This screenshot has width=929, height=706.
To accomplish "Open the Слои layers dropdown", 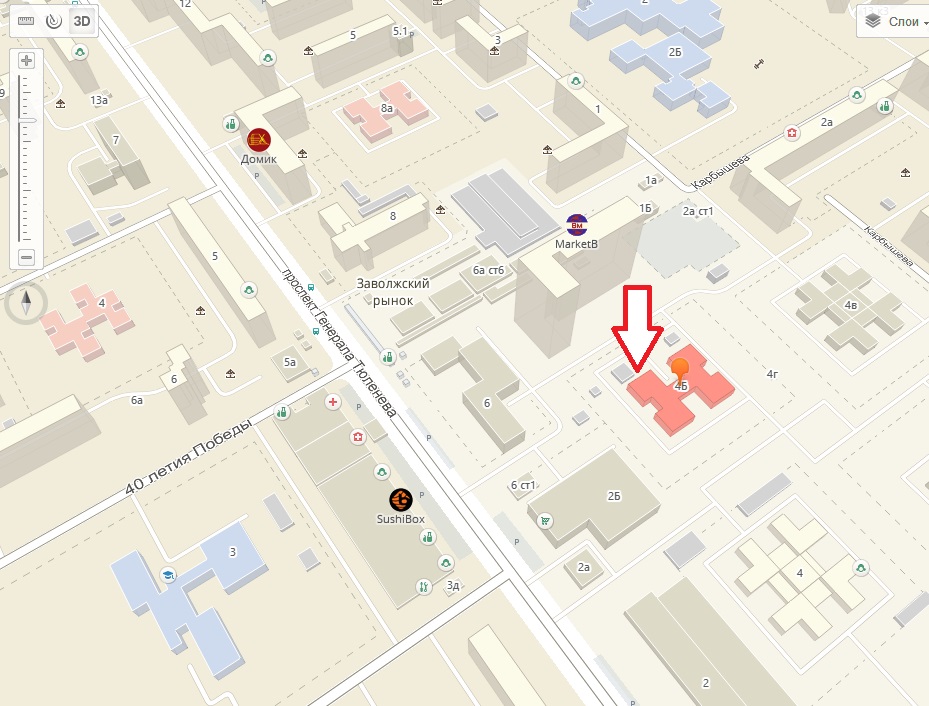I will tap(894, 20).
